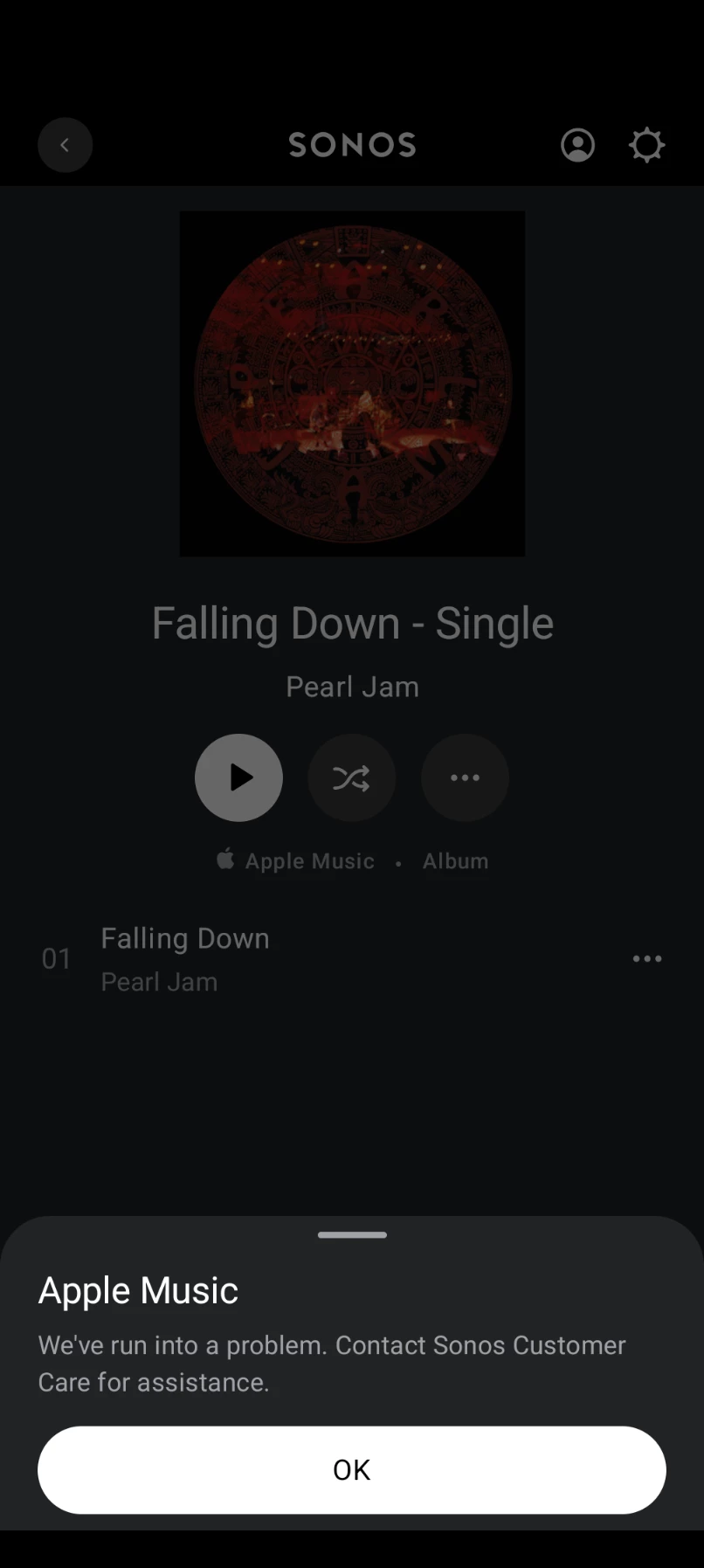This screenshot has width=704, height=1568.
Task: Open the album's more options button
Action: point(465,777)
